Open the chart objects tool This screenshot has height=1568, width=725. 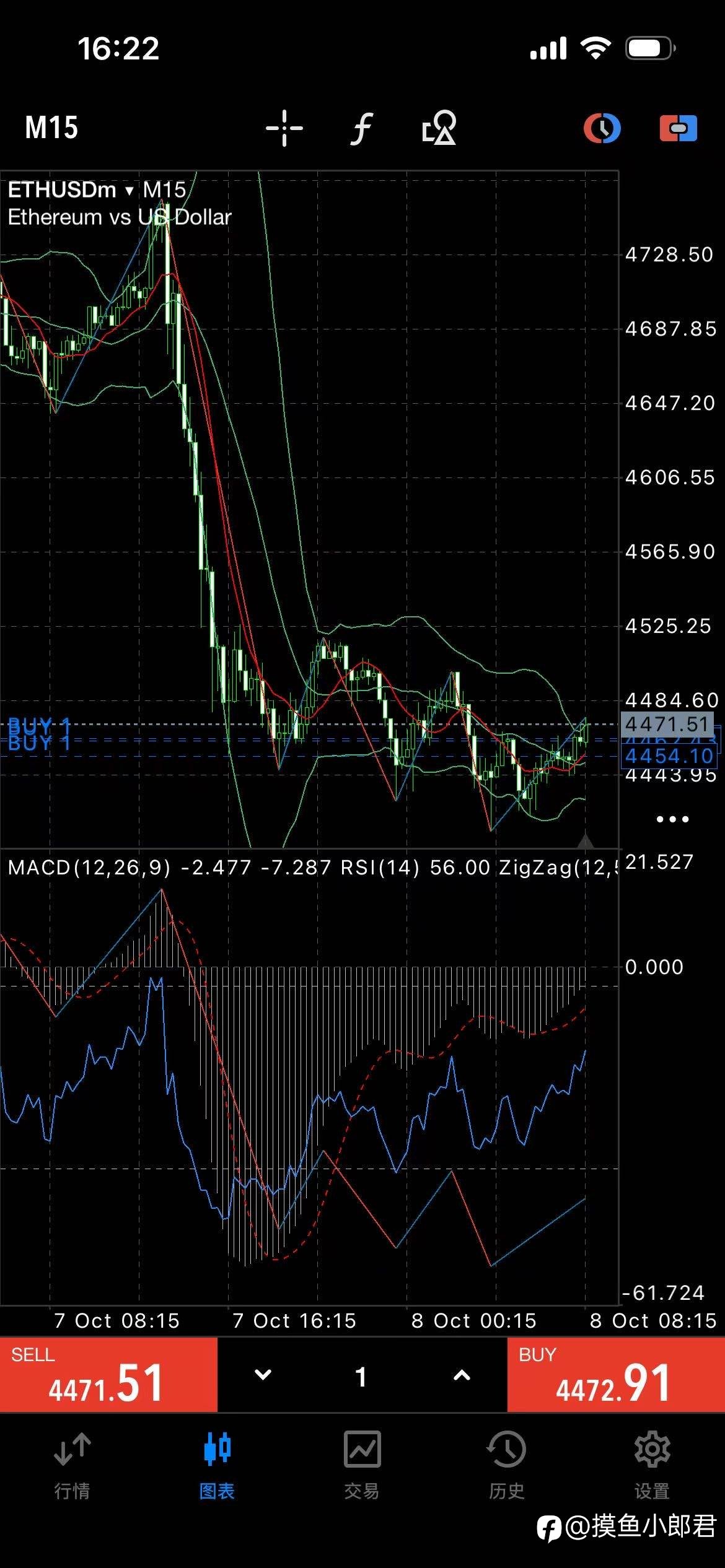439,128
